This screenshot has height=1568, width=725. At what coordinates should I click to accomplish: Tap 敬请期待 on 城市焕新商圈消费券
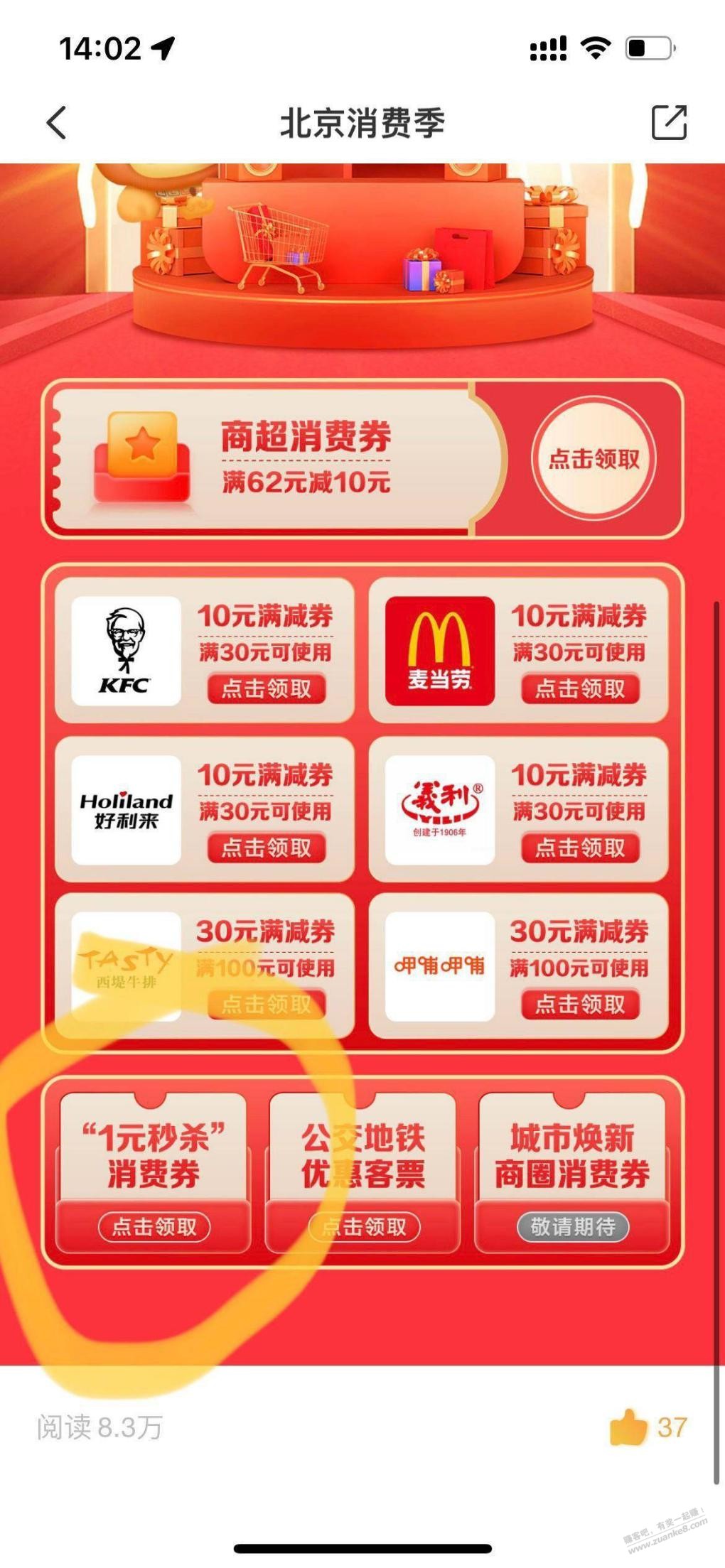[x=572, y=1227]
